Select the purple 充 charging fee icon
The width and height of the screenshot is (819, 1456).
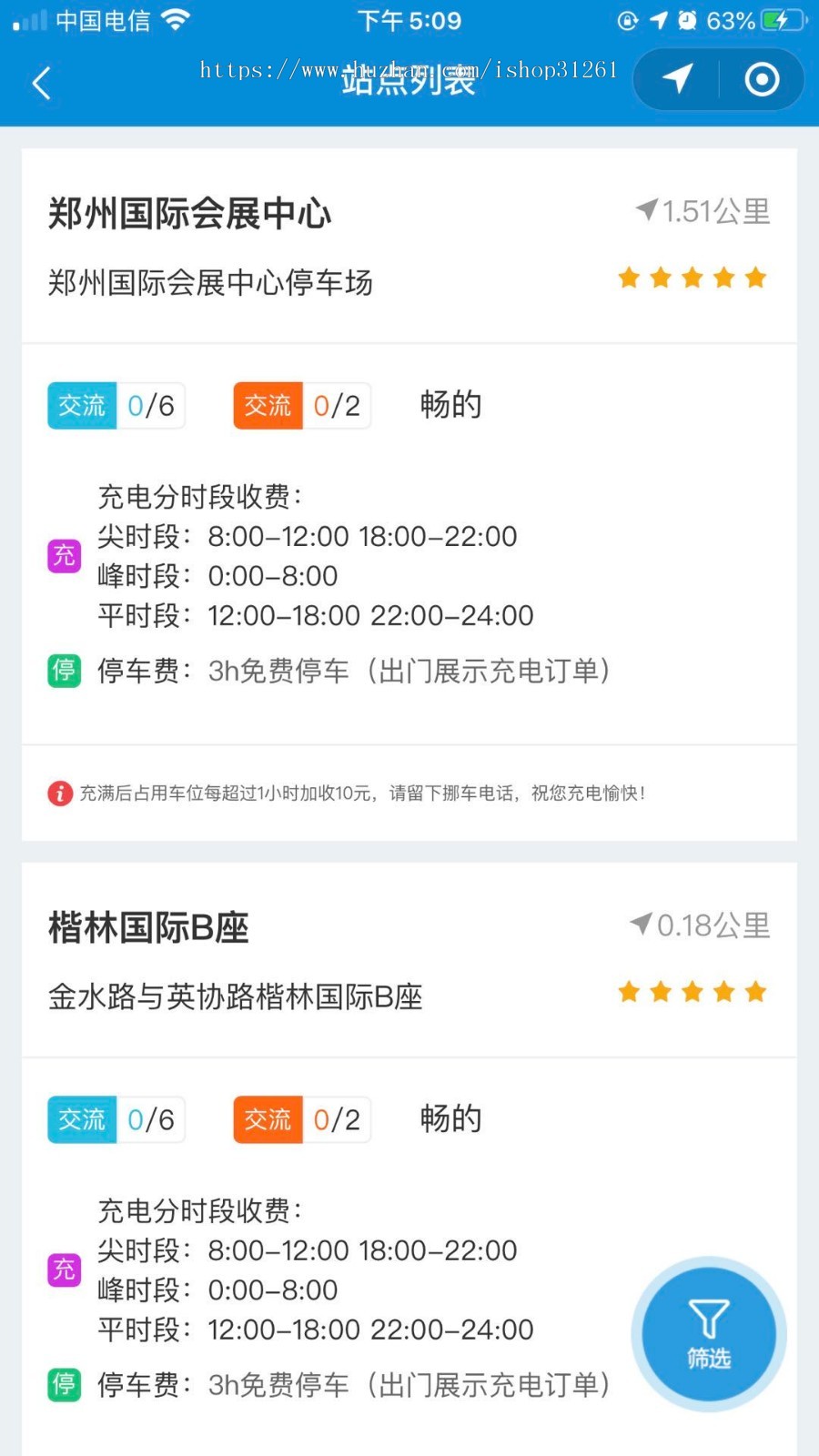(63, 555)
